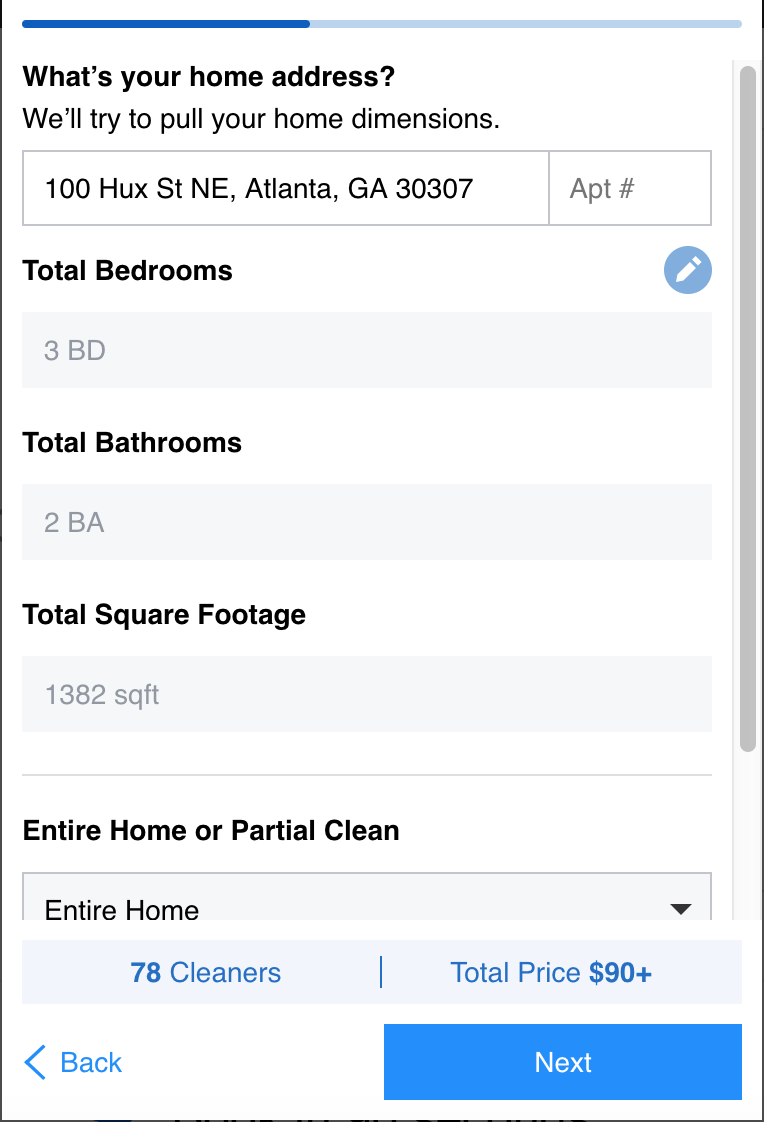The height and width of the screenshot is (1122, 764).
Task: Edit the home address field
Action: [285, 188]
